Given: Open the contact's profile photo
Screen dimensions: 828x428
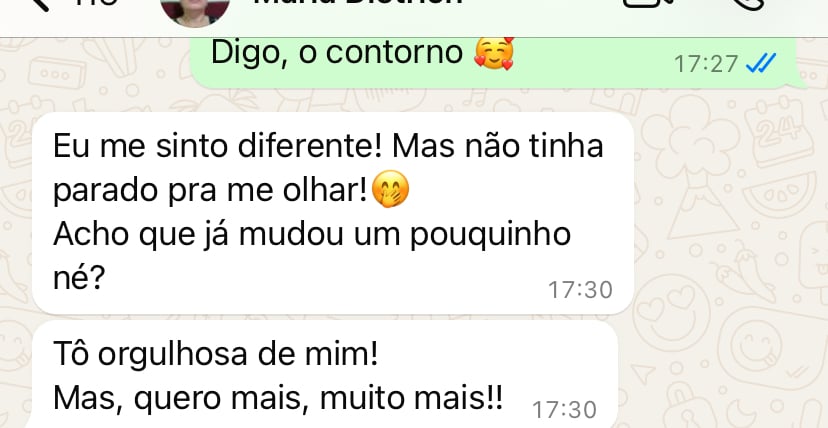Looking at the screenshot, I should 195,8.
